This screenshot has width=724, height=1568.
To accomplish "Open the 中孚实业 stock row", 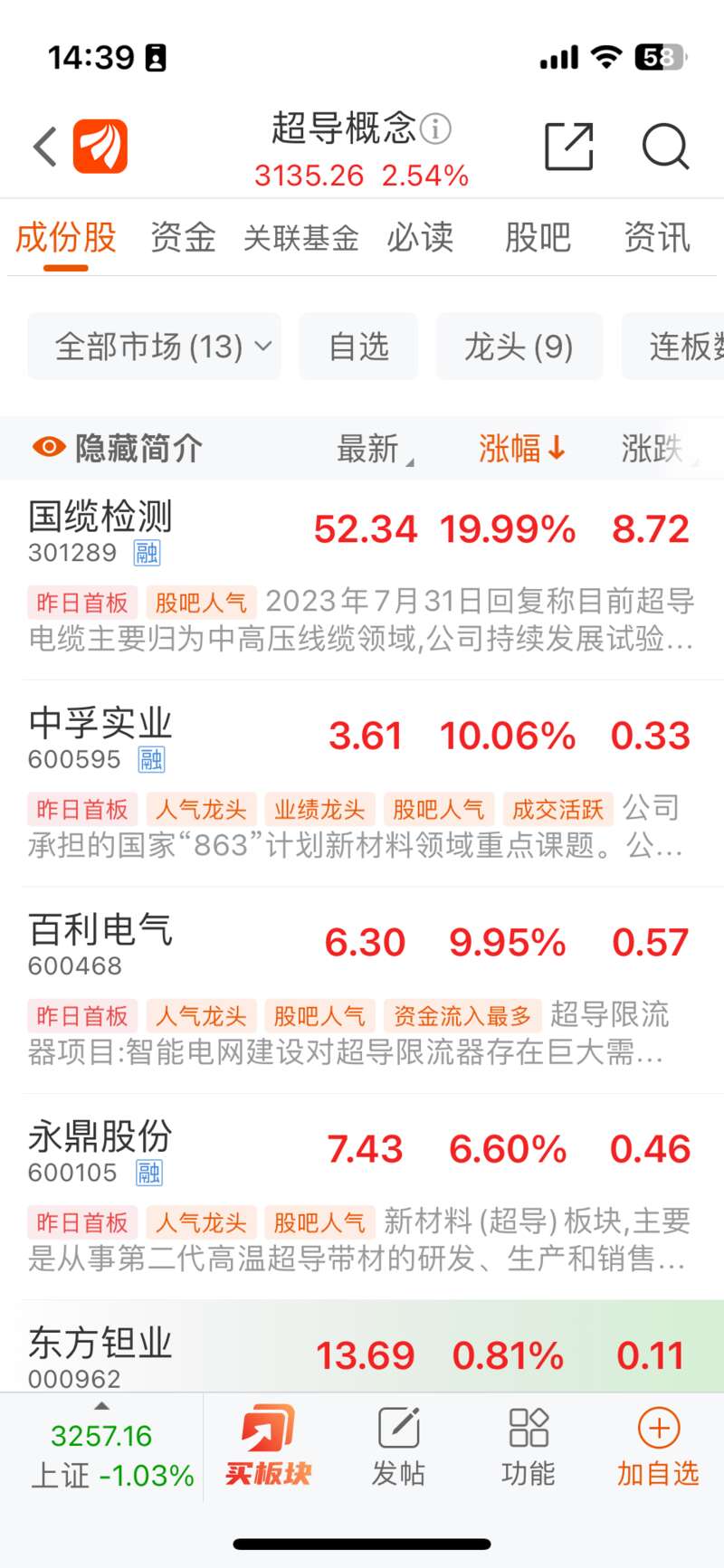I will pos(362,784).
